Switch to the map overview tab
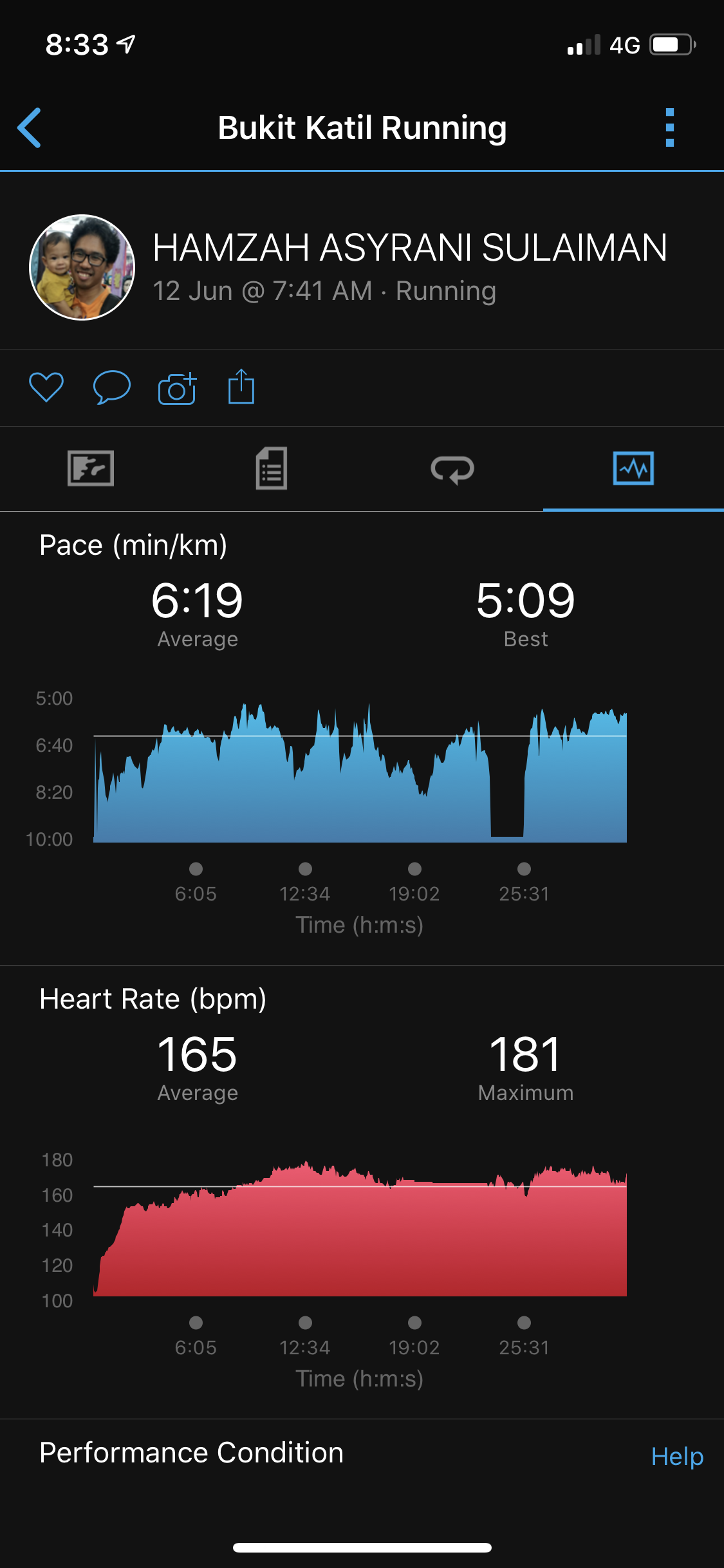 pos(91,468)
